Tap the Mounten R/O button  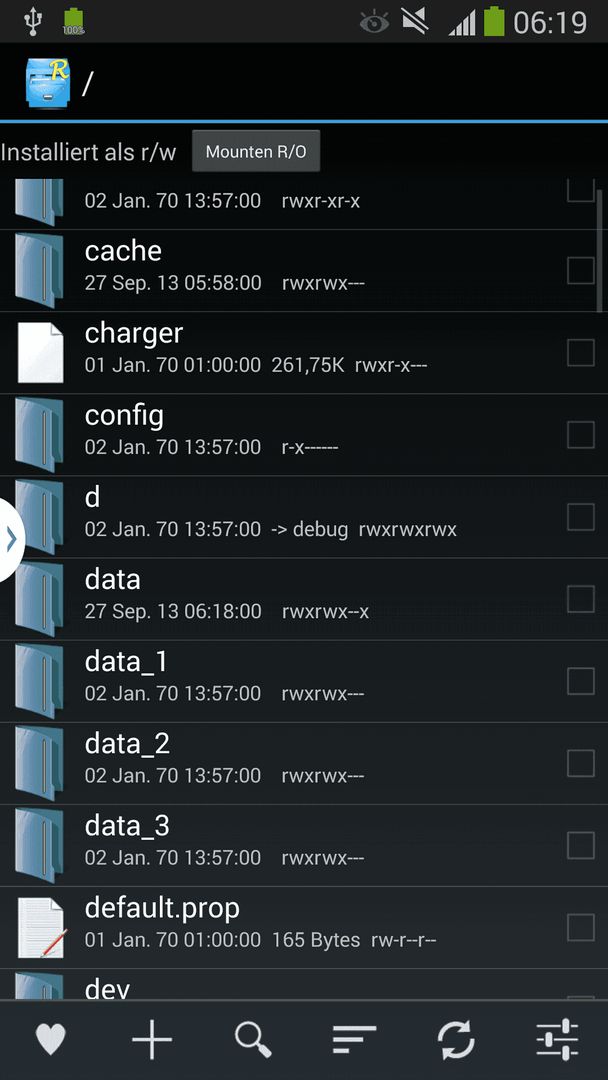coord(255,152)
